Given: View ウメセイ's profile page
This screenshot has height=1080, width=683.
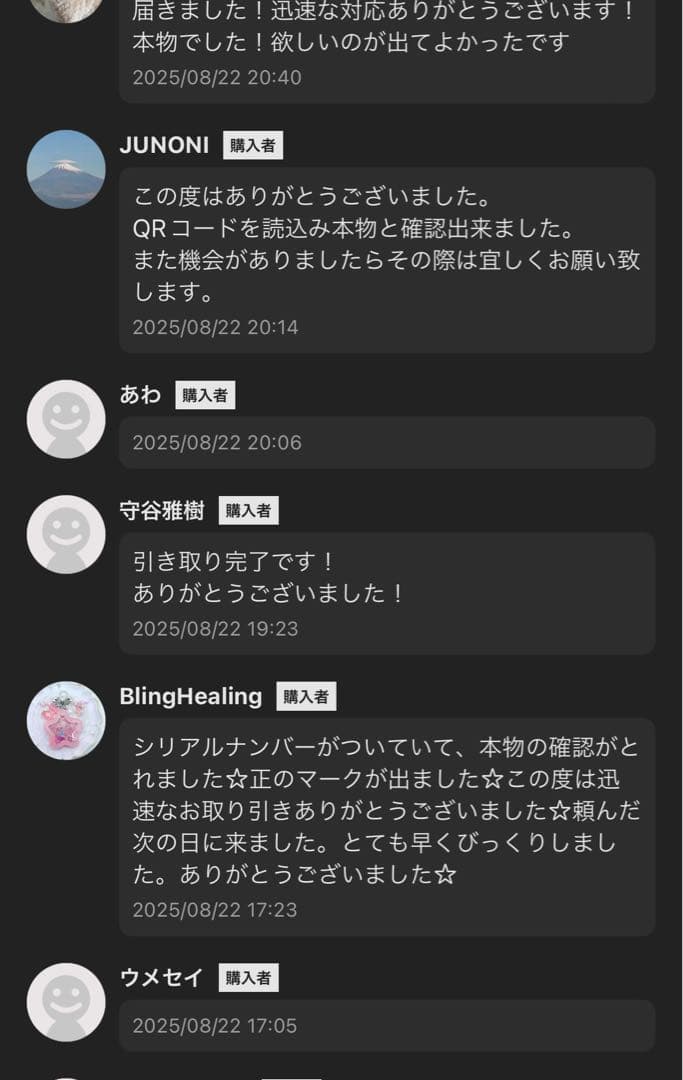Looking at the screenshot, I should (x=66, y=1002).
